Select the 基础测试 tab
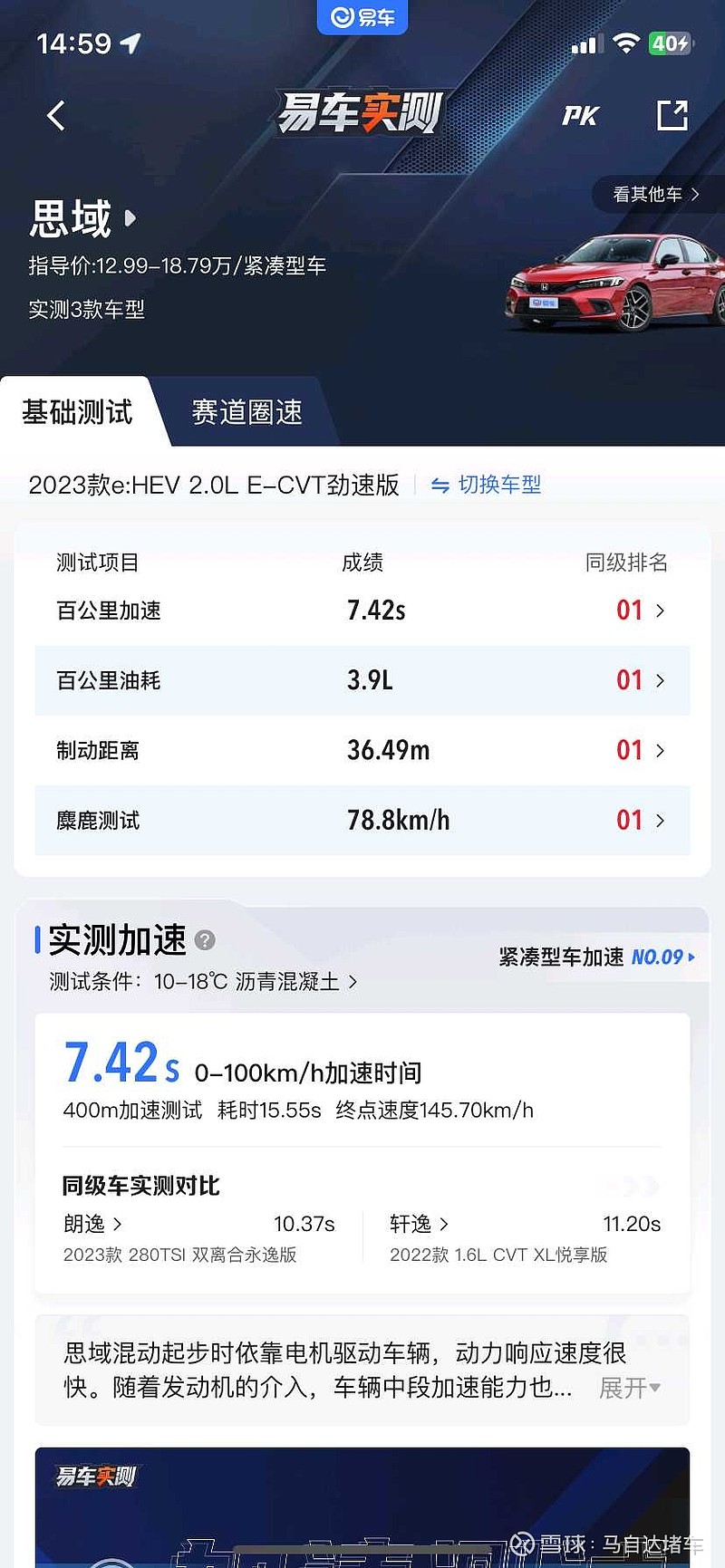The image size is (725, 1568). click(77, 412)
